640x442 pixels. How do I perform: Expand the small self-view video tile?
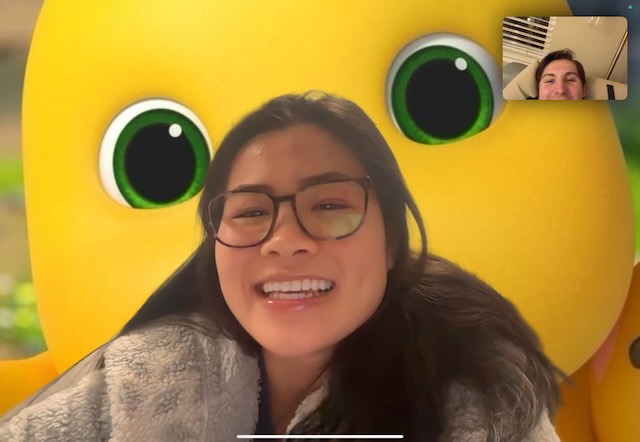[564, 58]
